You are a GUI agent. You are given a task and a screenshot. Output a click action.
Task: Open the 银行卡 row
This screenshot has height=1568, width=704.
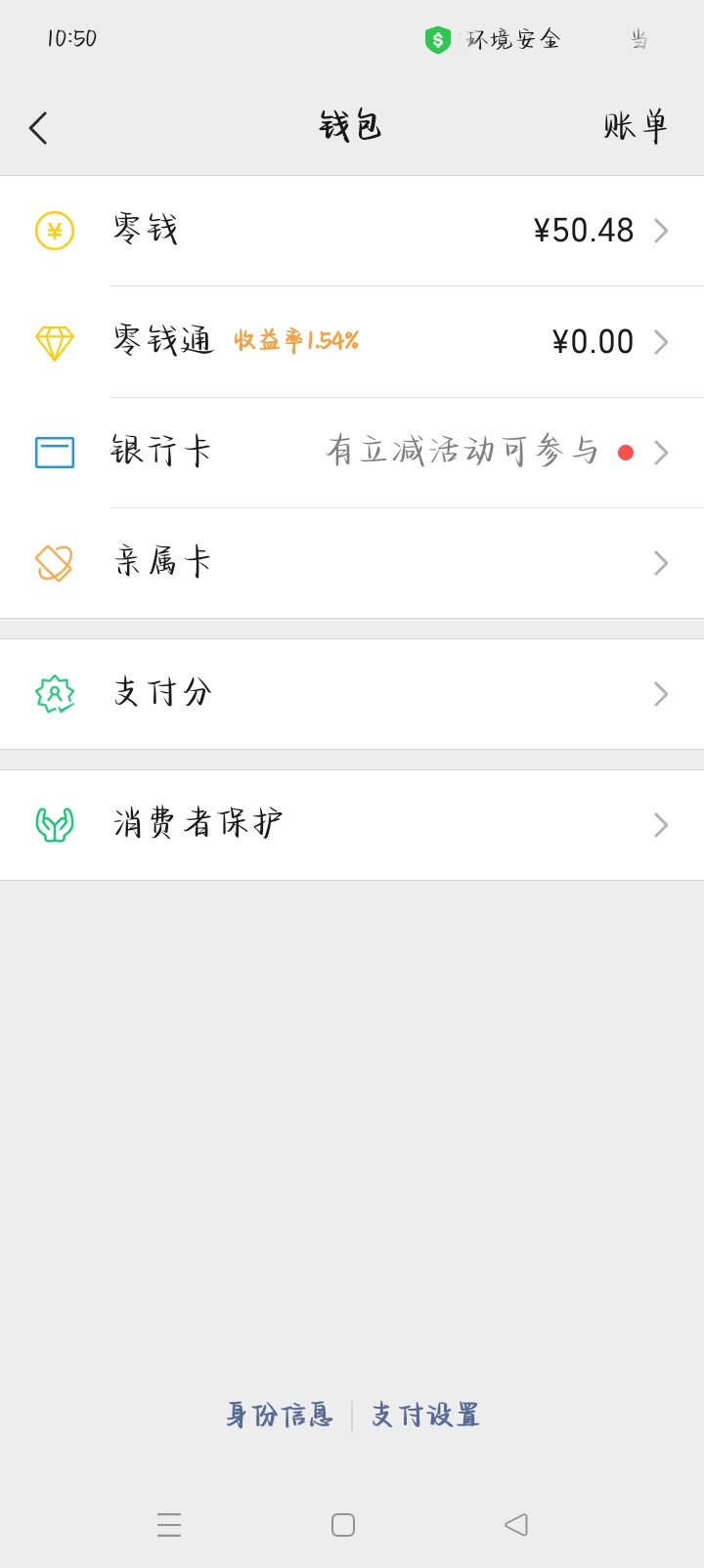(352, 453)
